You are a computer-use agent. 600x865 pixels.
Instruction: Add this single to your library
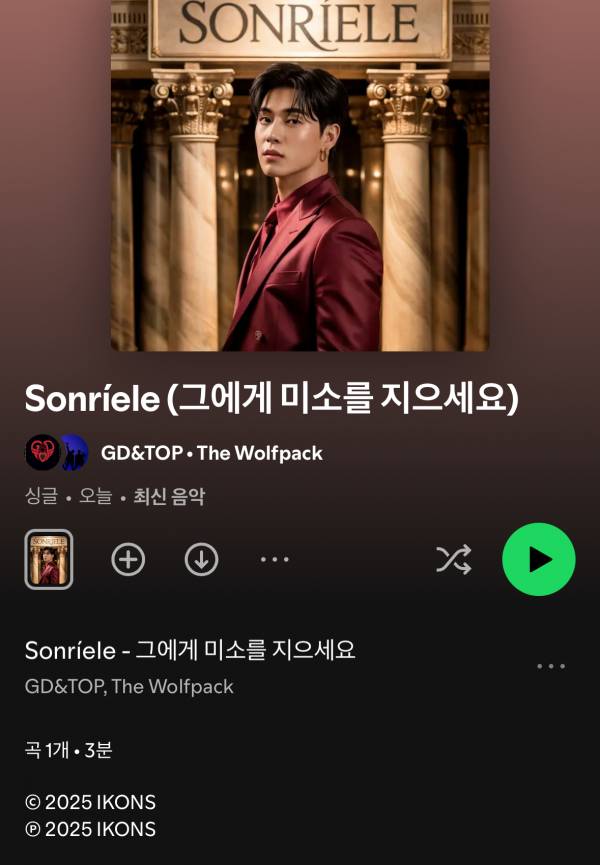pos(128,560)
